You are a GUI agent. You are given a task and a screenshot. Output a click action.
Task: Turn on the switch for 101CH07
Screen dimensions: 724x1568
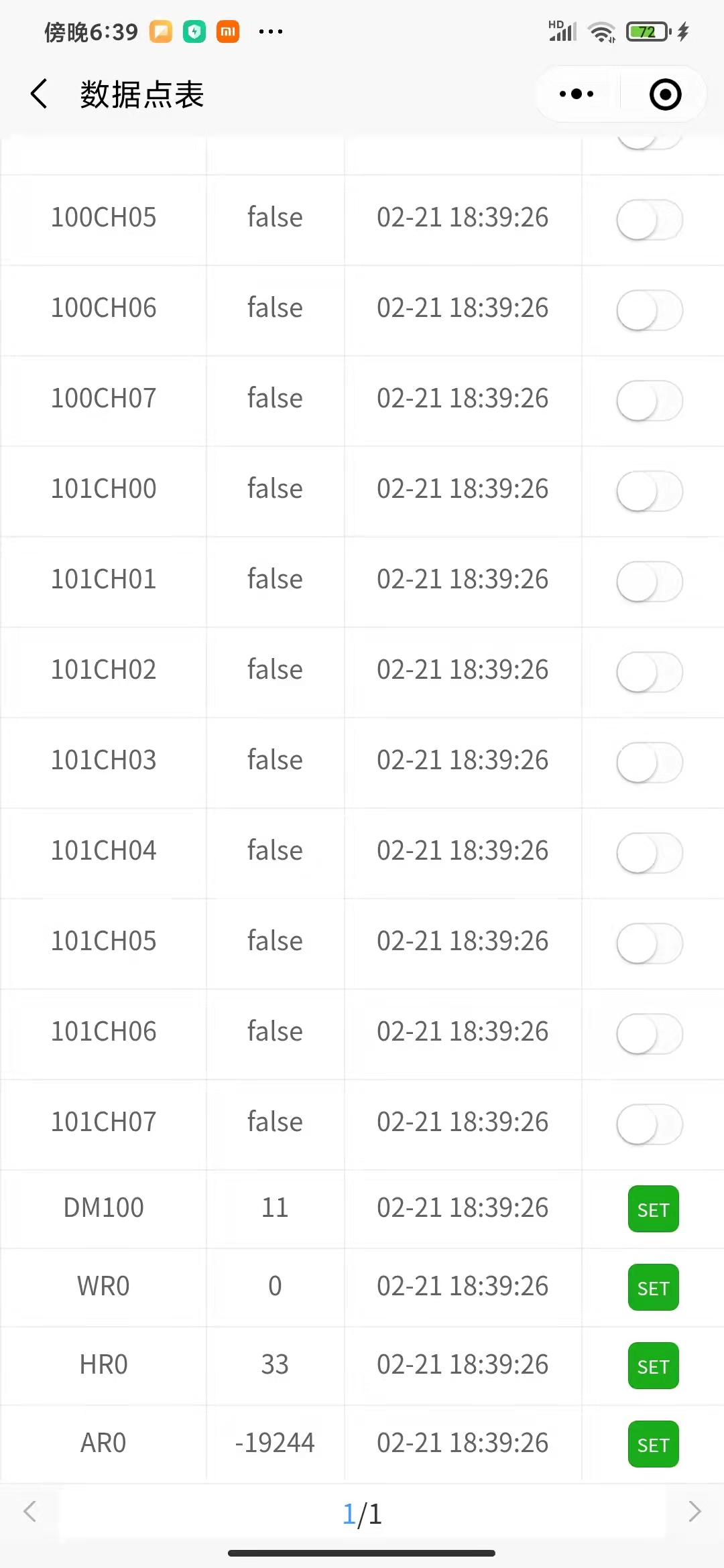tap(649, 1124)
